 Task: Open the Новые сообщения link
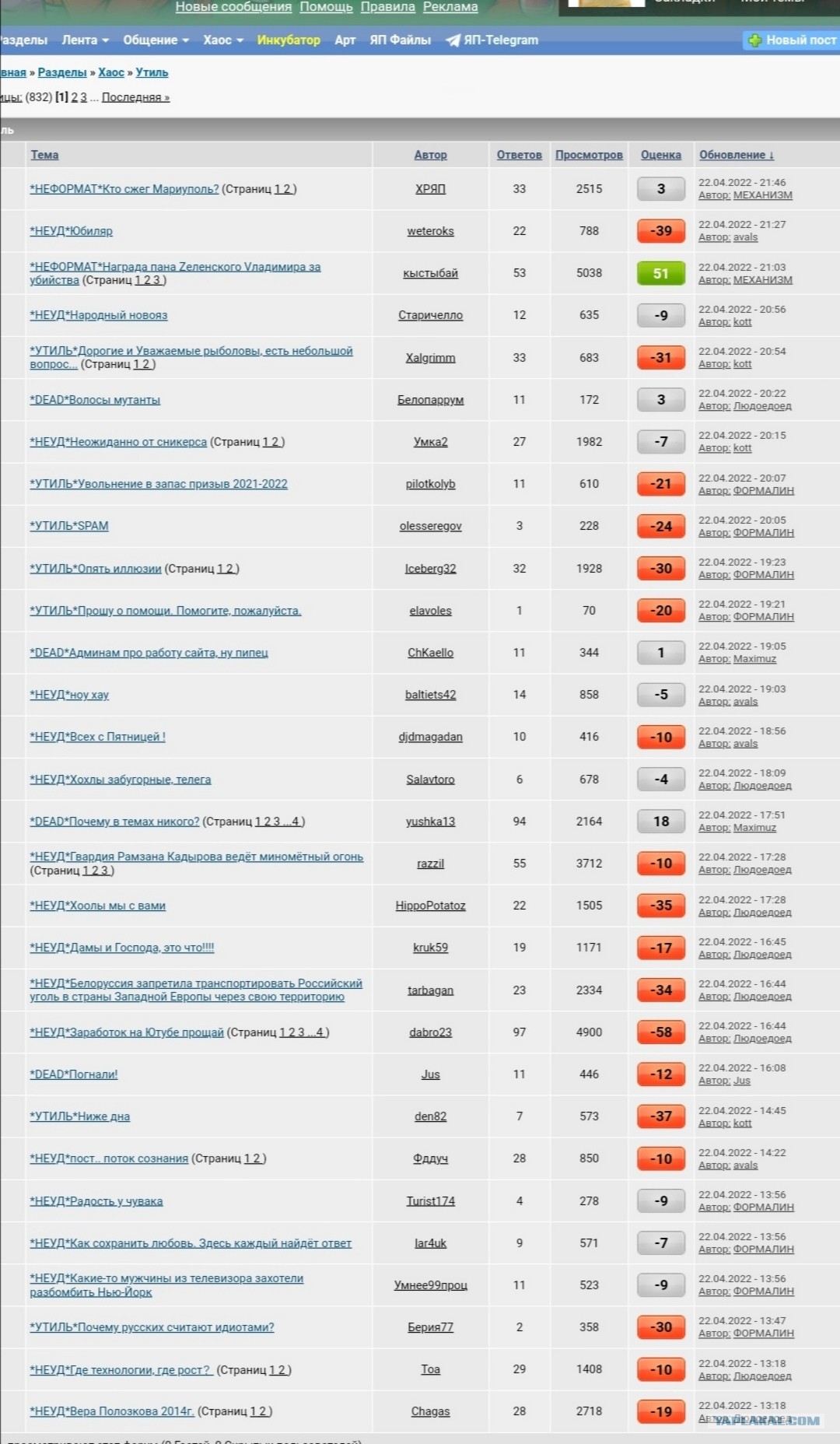click(233, 7)
